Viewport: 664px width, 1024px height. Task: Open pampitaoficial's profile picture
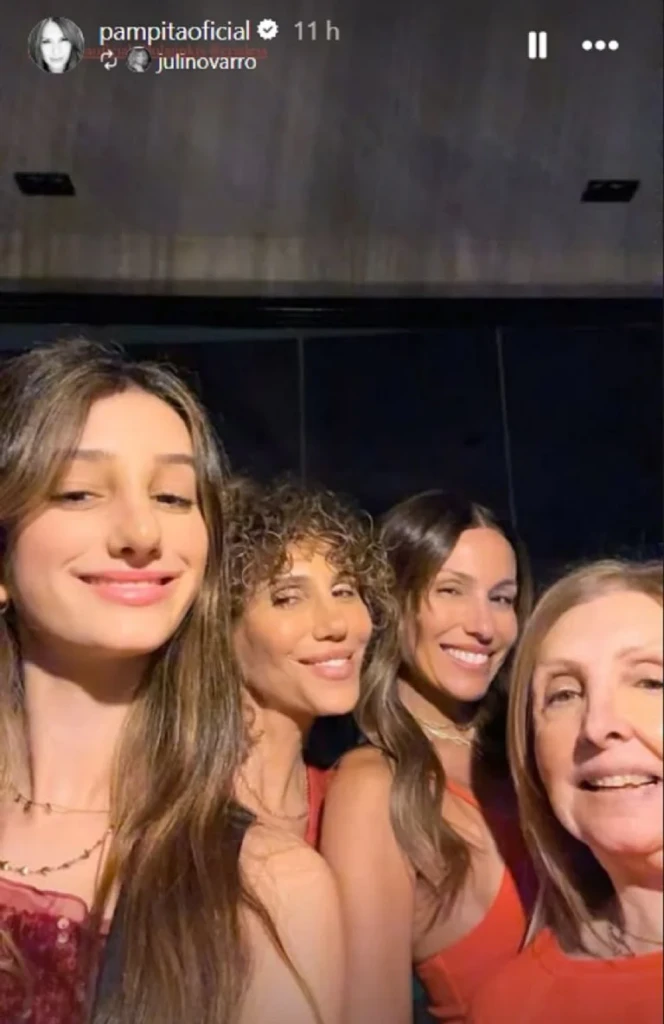point(55,45)
